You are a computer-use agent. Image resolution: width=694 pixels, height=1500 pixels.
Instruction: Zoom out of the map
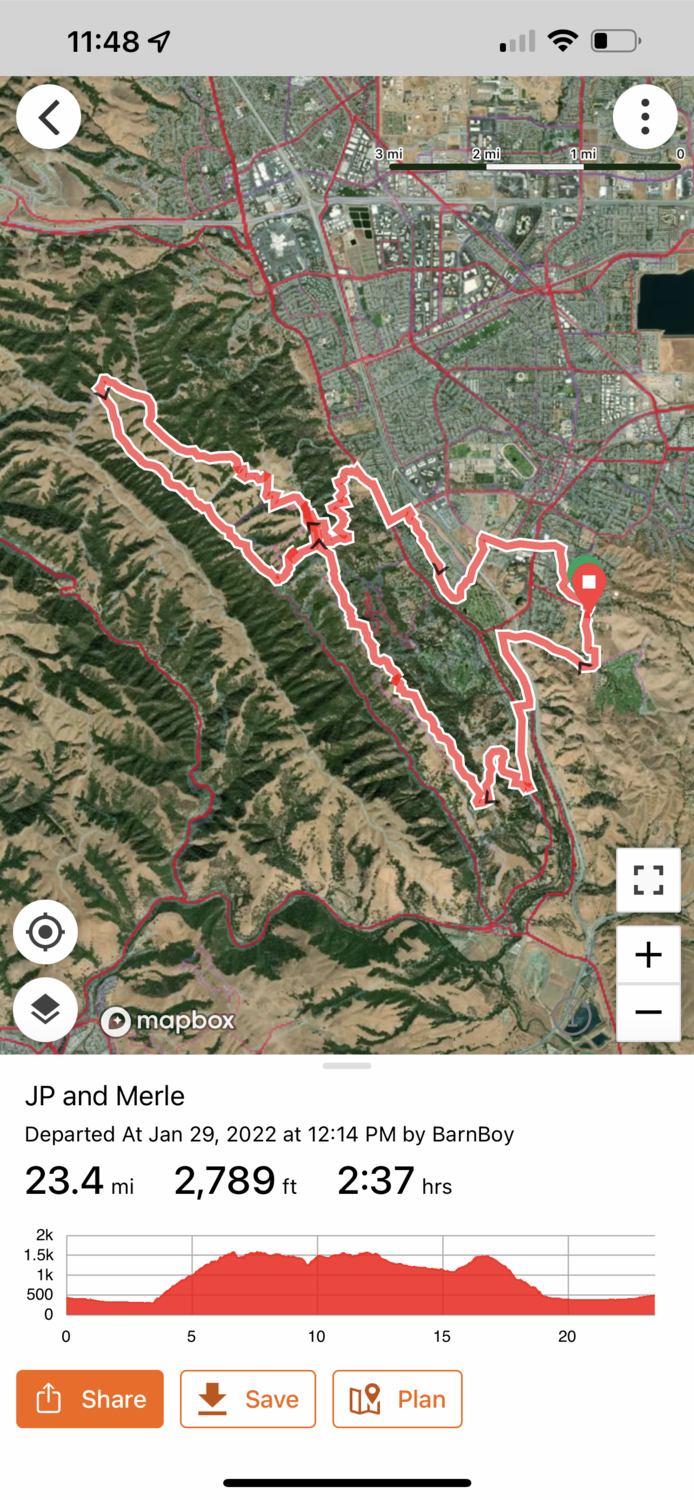[648, 1012]
